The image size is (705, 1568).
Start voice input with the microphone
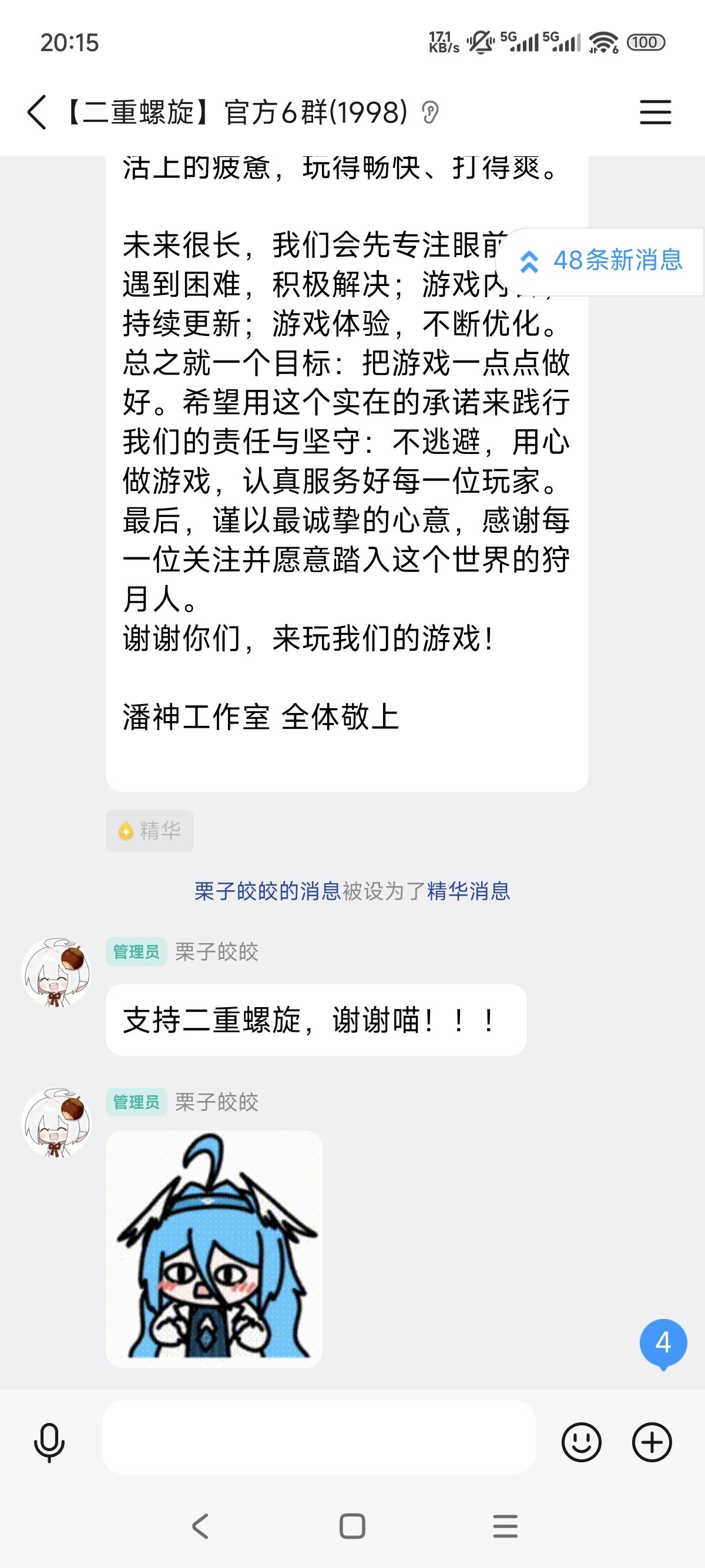coord(49,1442)
